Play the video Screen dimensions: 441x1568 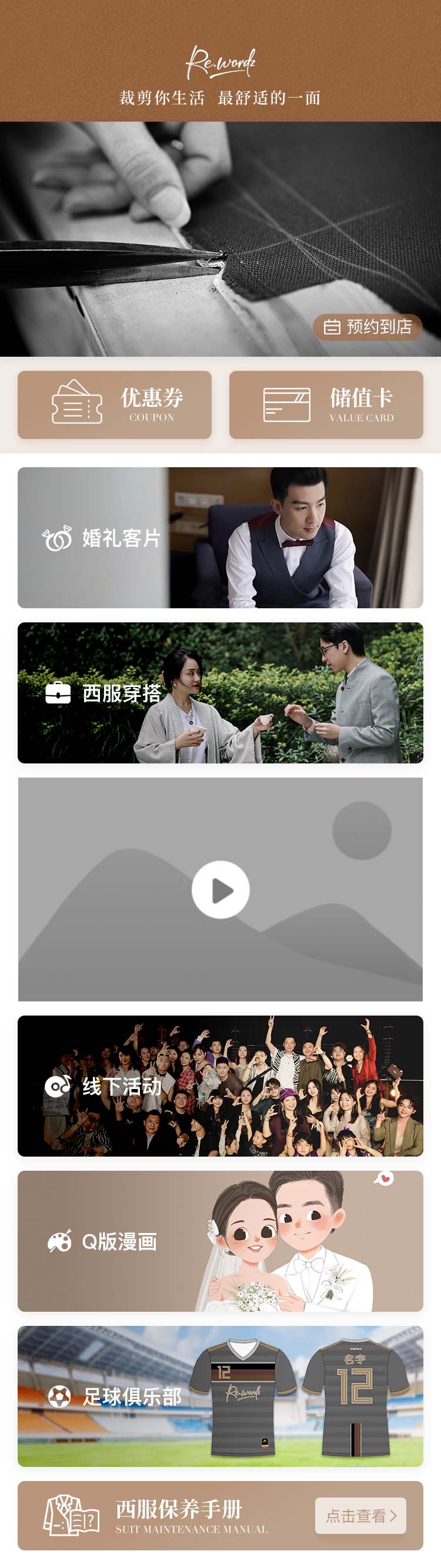pyautogui.click(x=220, y=889)
